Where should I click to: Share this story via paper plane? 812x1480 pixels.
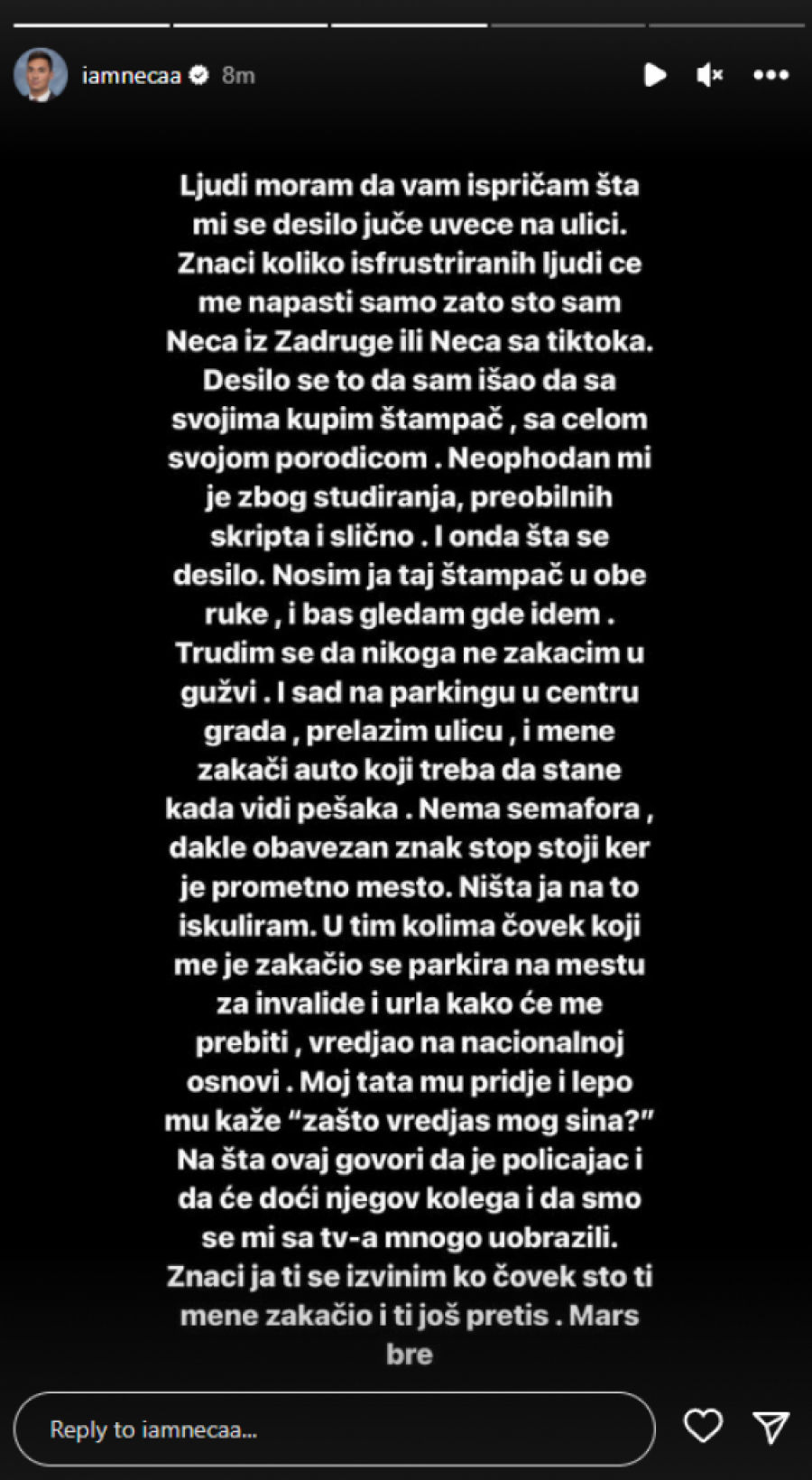(x=771, y=1427)
